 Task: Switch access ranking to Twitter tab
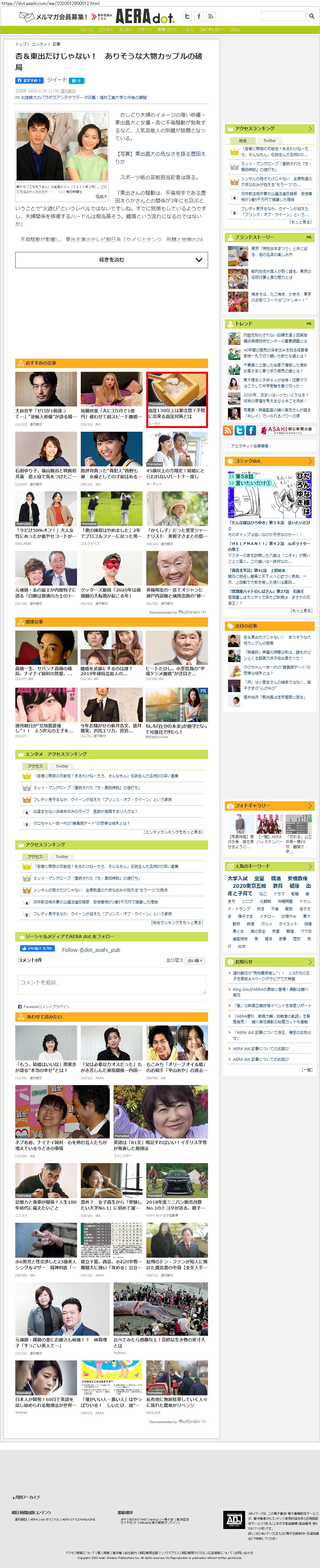coord(269,140)
